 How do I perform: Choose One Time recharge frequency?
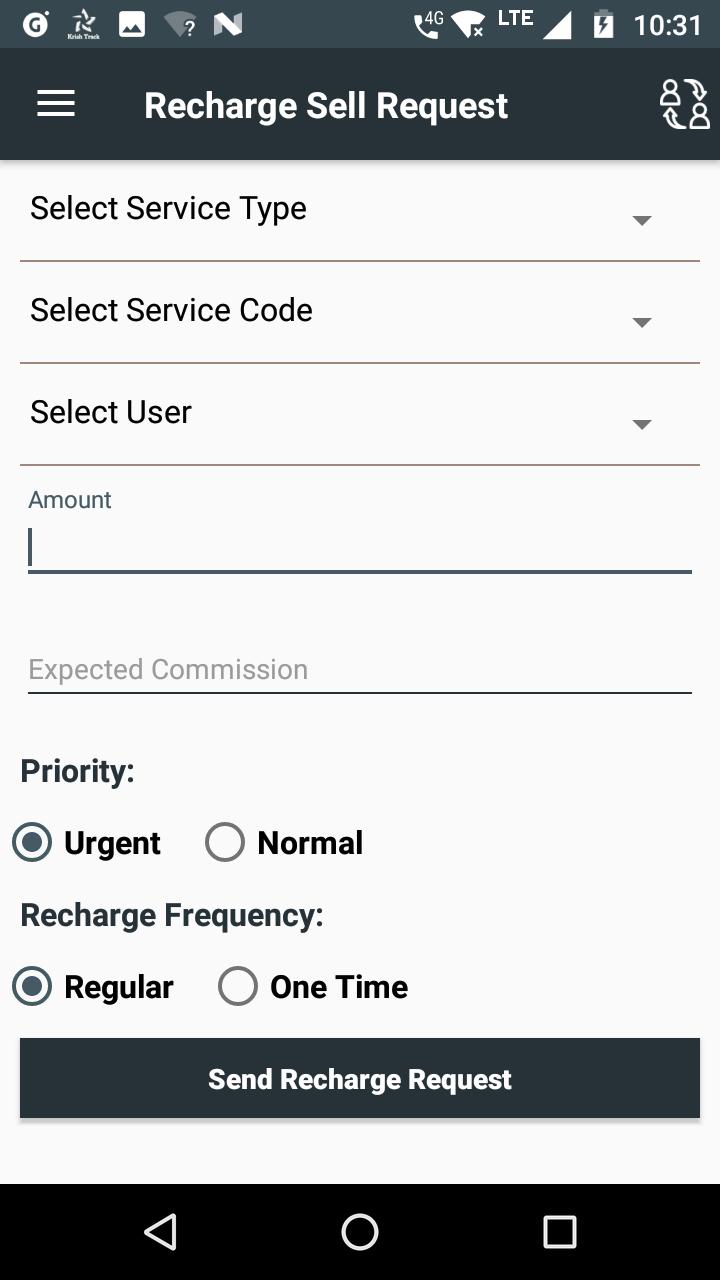pyautogui.click(x=313, y=987)
